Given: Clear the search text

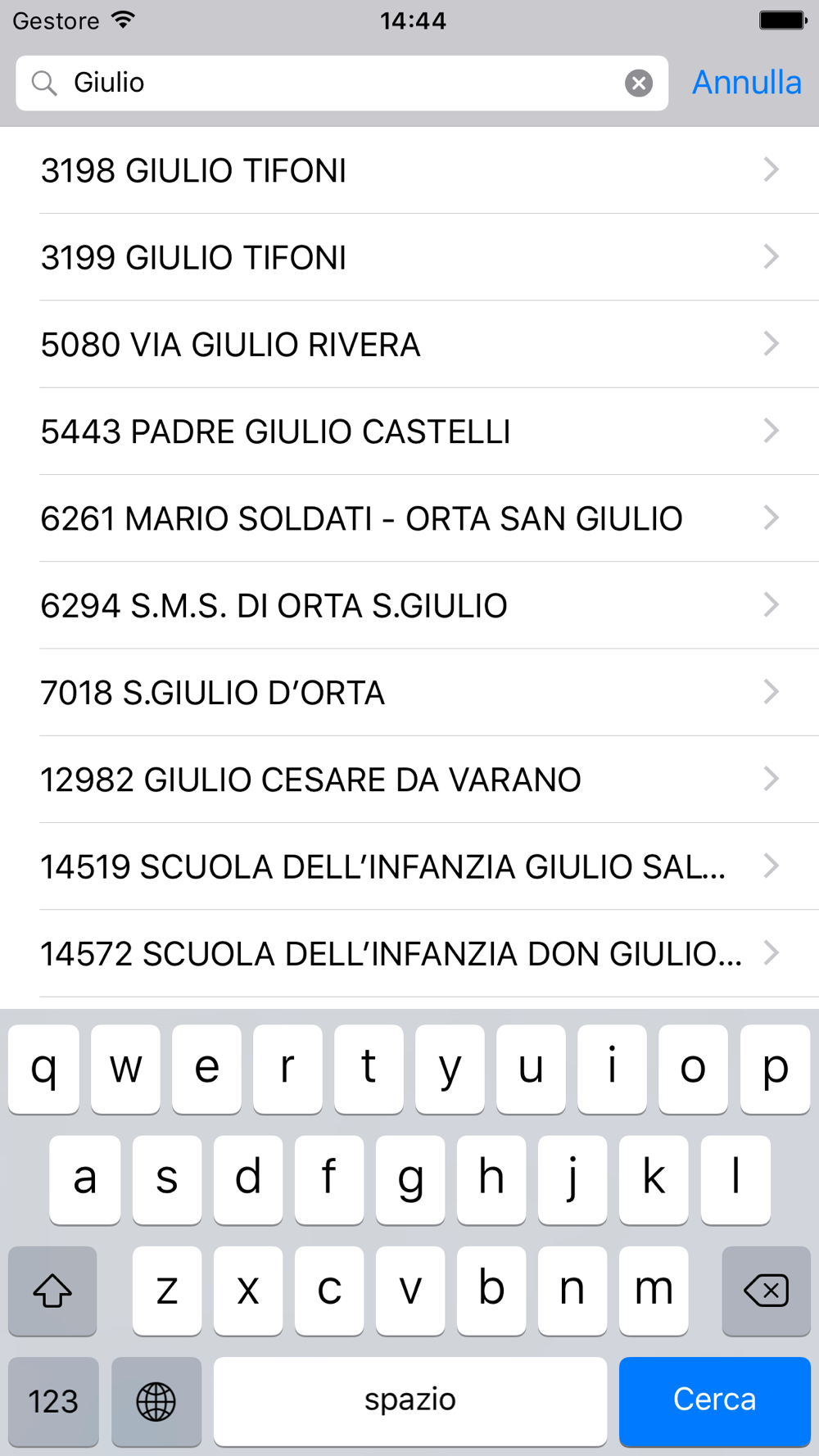Looking at the screenshot, I should pyautogui.click(x=639, y=83).
